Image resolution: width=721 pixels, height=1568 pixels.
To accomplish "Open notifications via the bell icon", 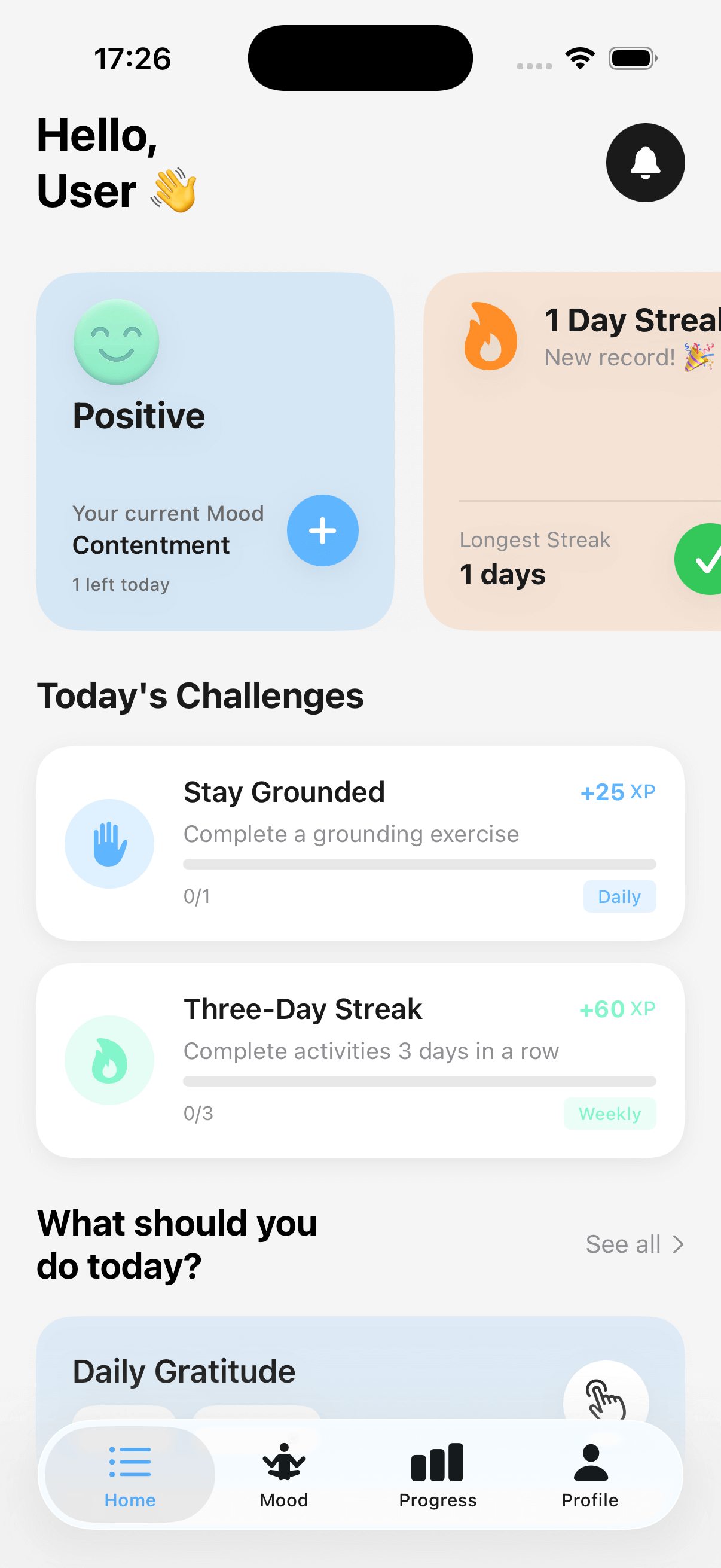I will coord(644,163).
